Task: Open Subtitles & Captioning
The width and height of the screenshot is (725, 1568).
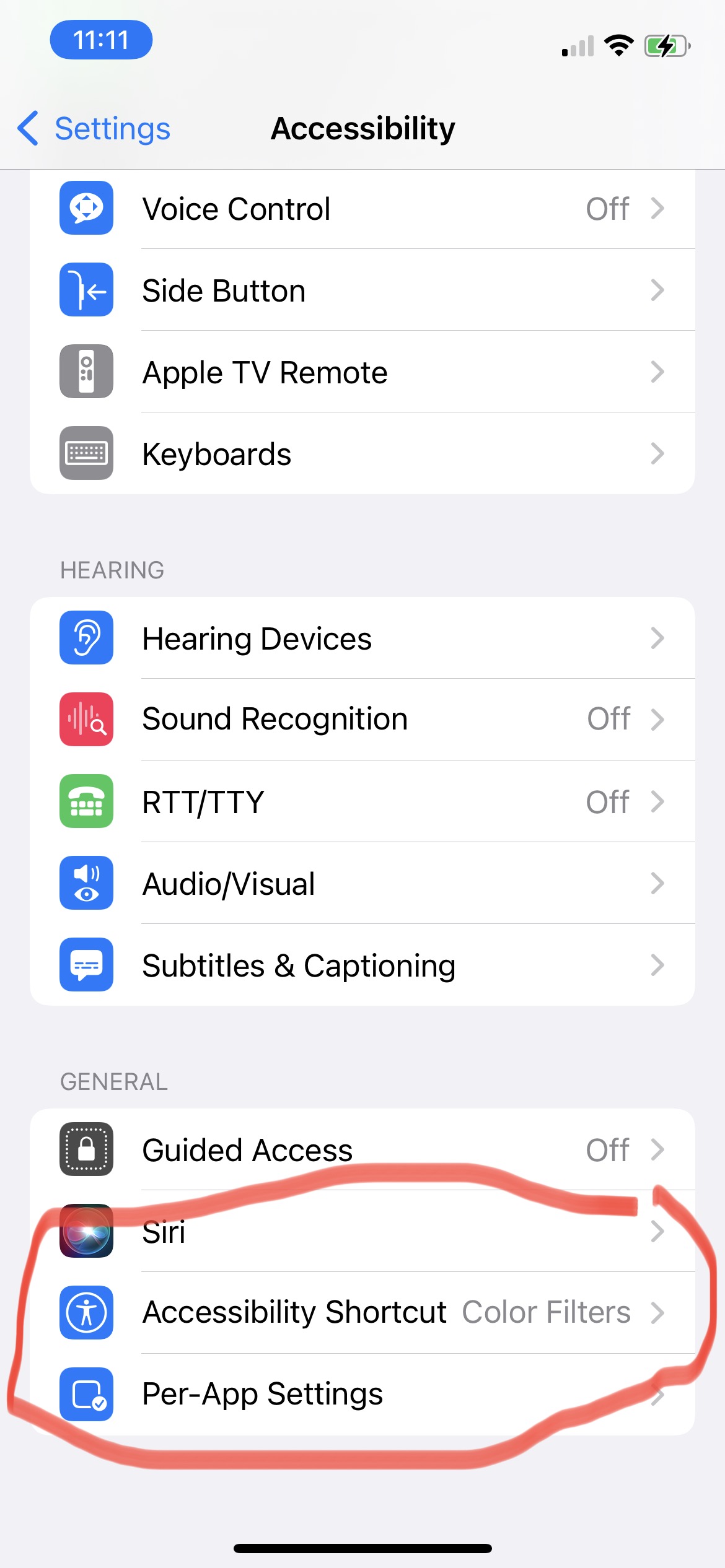Action: (x=362, y=965)
